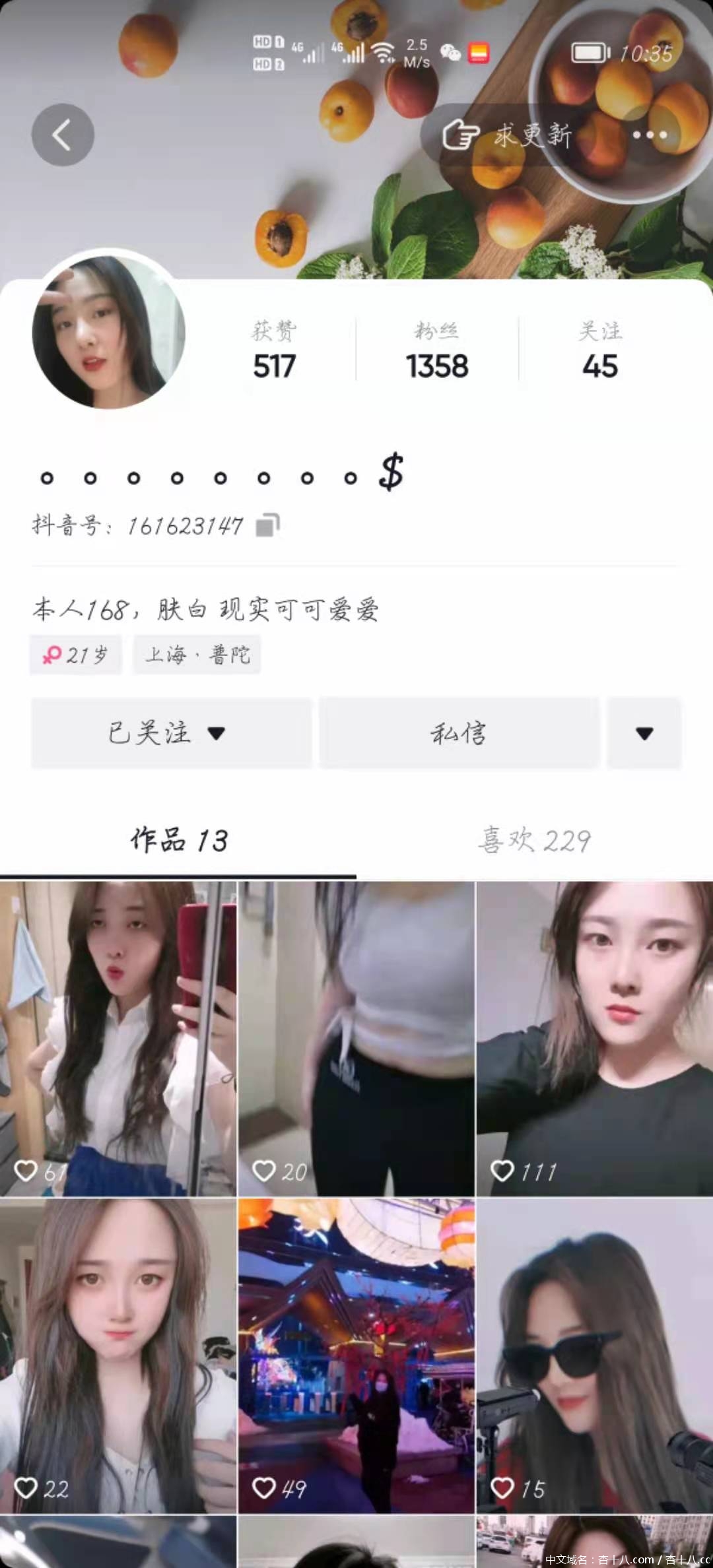Viewport: 713px width, 1568px height.
Task: View the 关注 45 following list
Action: pyautogui.click(x=599, y=351)
